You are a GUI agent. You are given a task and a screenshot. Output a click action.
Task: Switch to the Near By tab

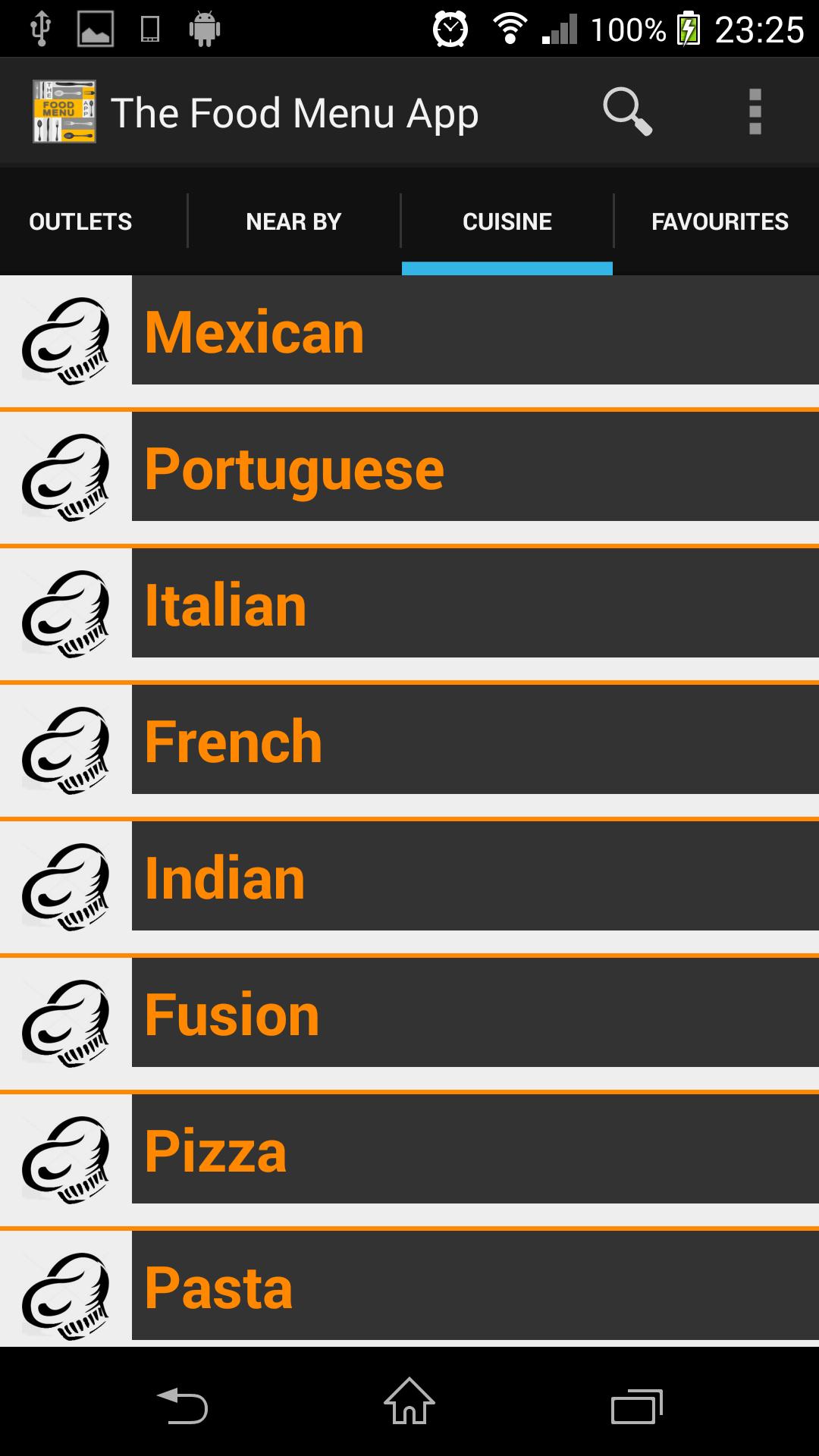(x=293, y=221)
